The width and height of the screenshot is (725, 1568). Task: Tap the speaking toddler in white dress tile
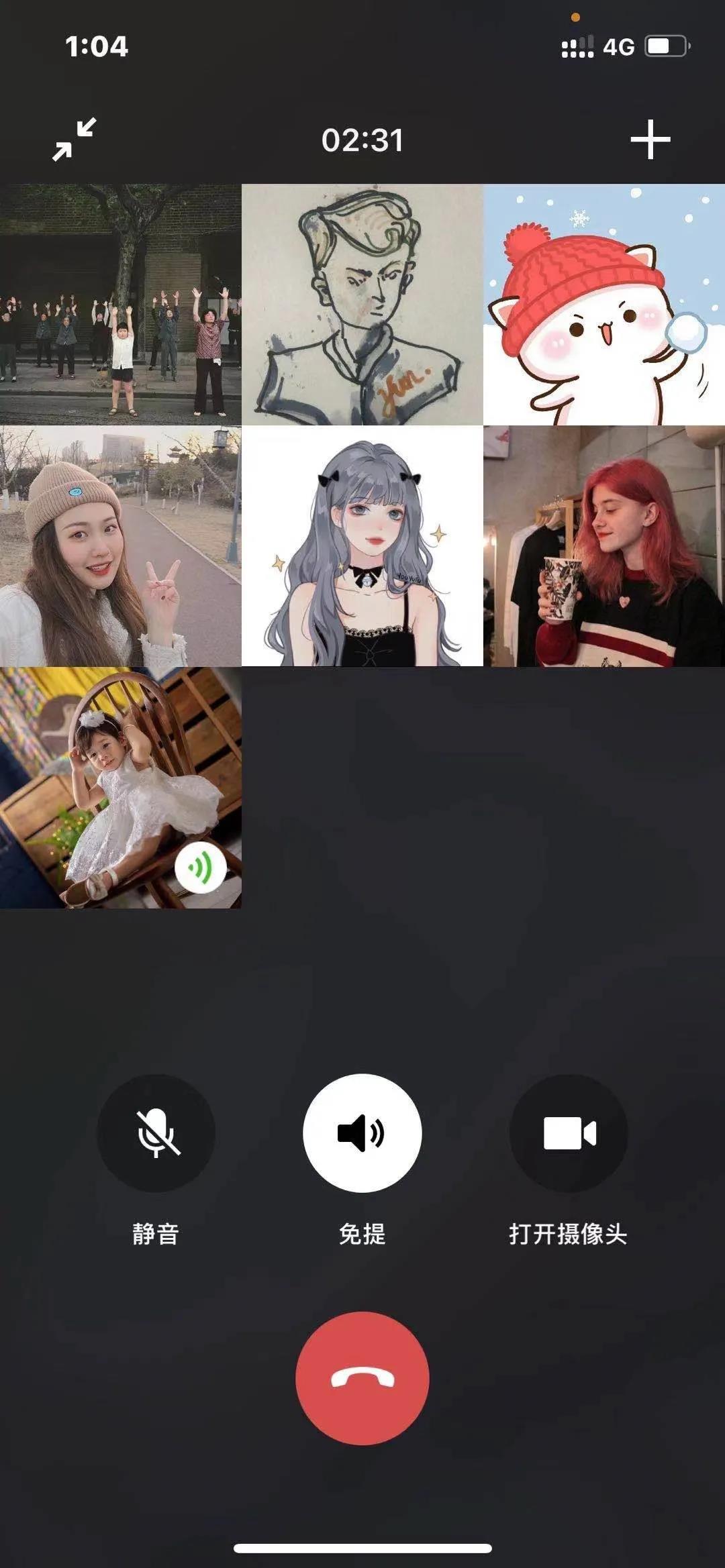tap(121, 788)
